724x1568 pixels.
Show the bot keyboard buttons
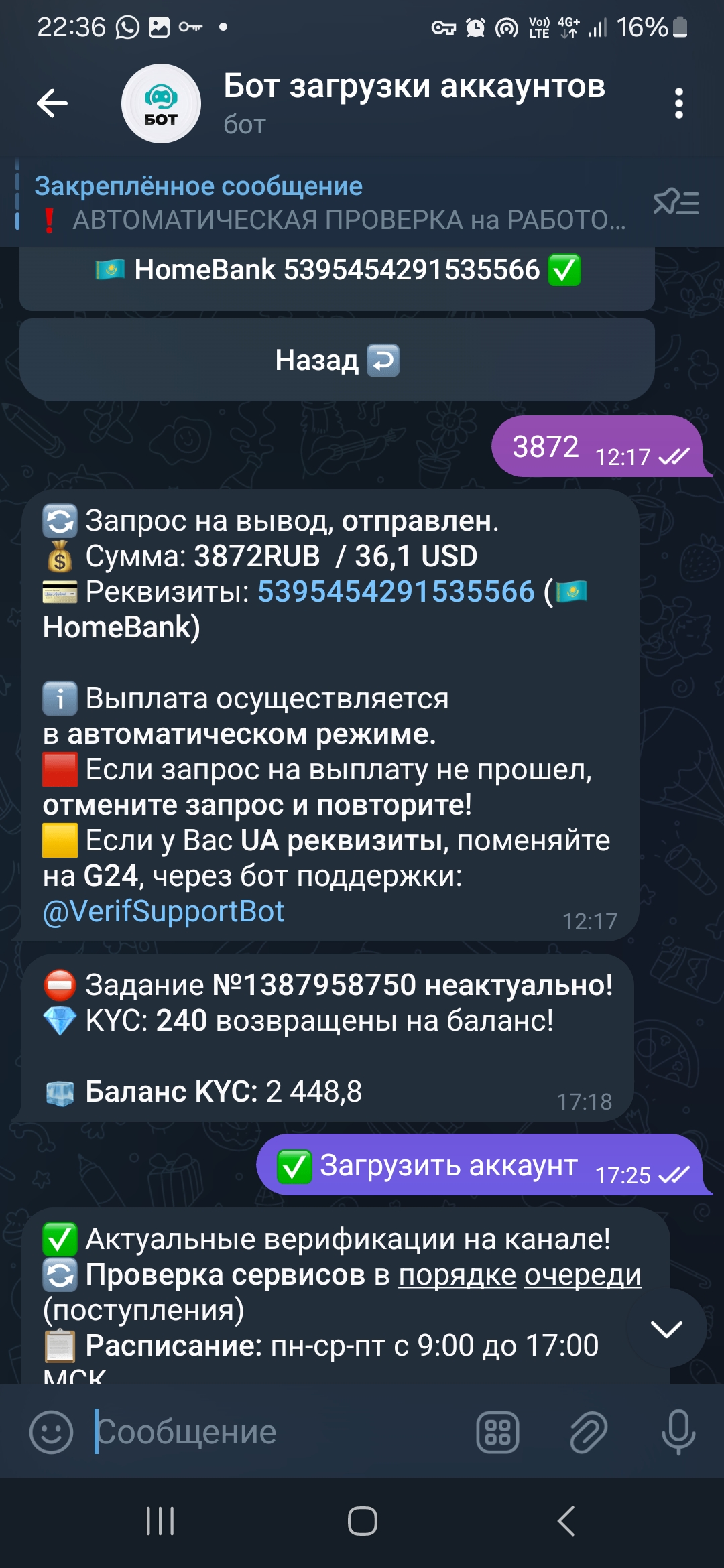[497, 1432]
